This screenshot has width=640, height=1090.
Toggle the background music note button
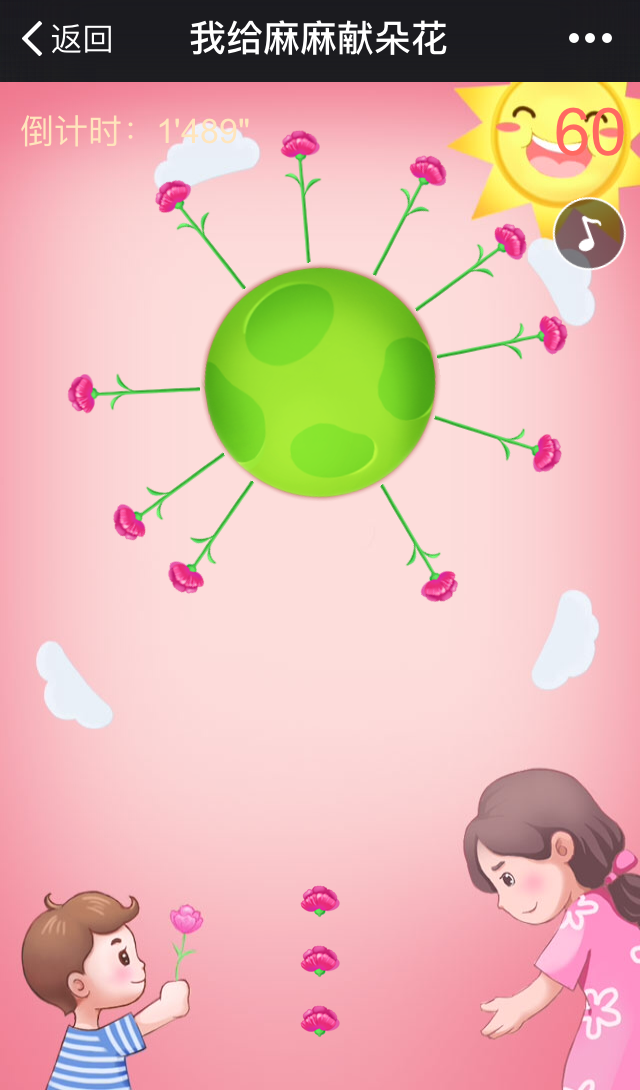tap(589, 234)
